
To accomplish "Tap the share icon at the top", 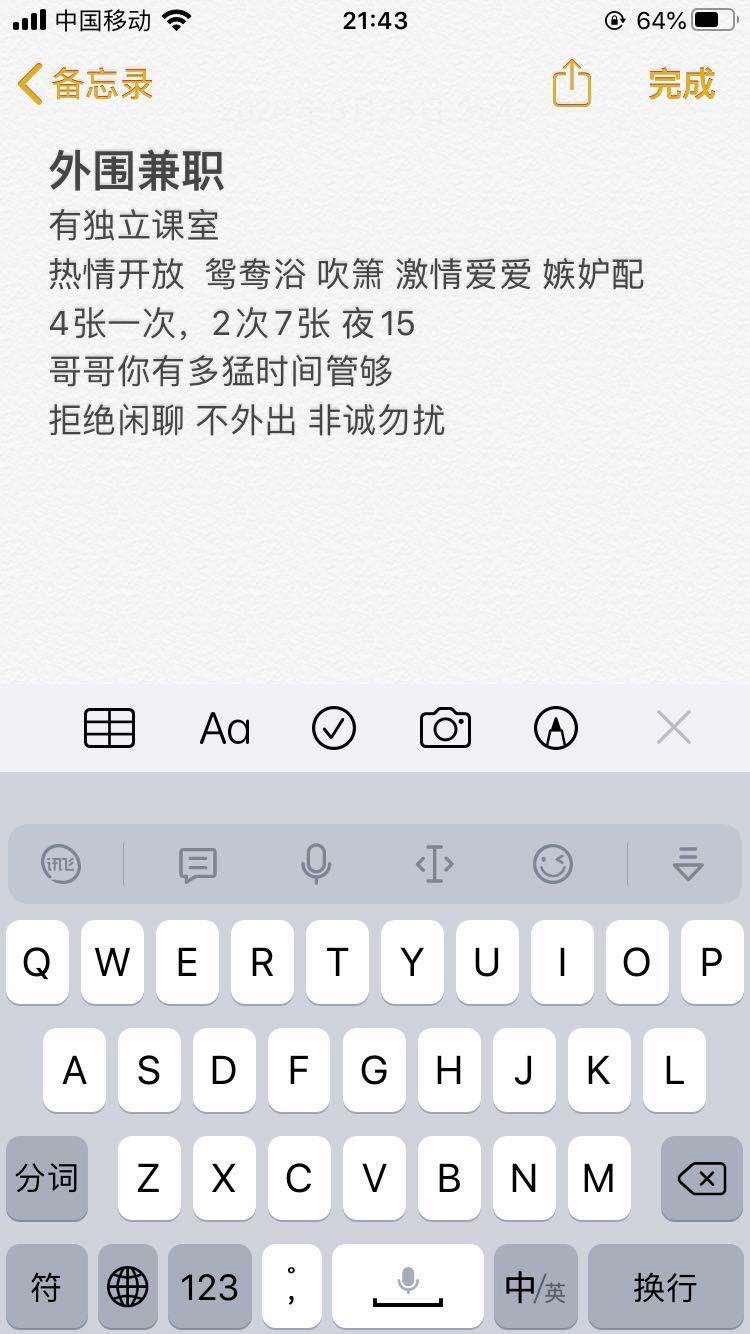I will pos(570,84).
